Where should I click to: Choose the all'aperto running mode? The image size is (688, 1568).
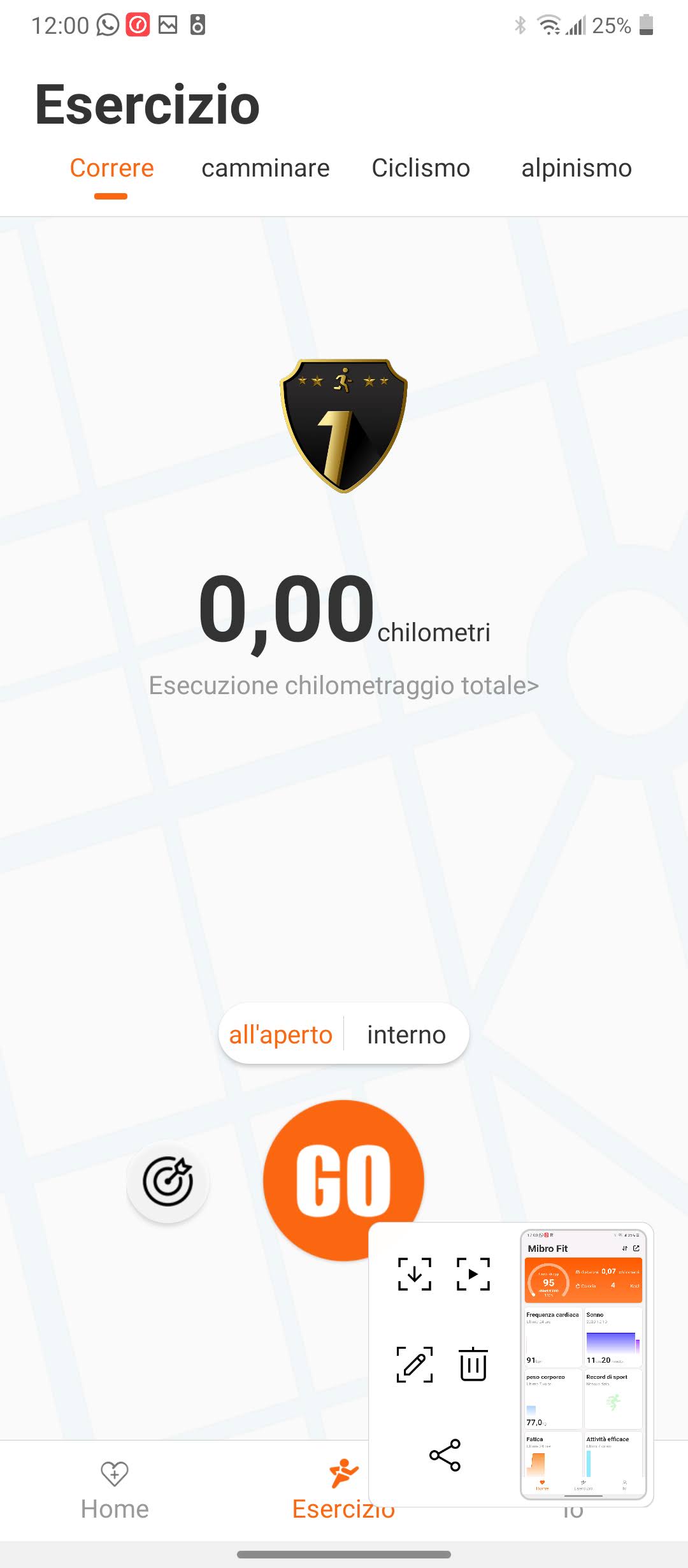click(281, 1034)
